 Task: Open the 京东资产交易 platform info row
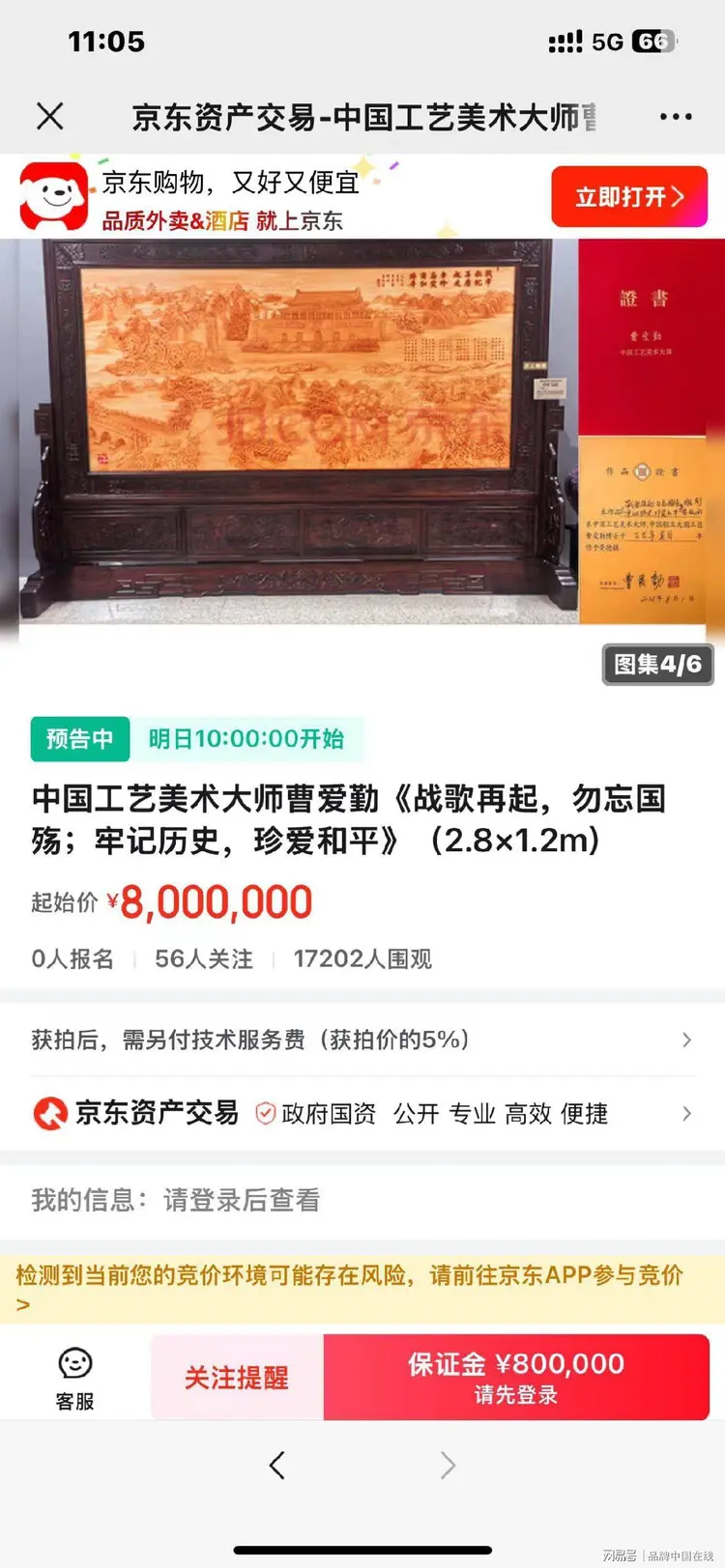pos(362,1113)
